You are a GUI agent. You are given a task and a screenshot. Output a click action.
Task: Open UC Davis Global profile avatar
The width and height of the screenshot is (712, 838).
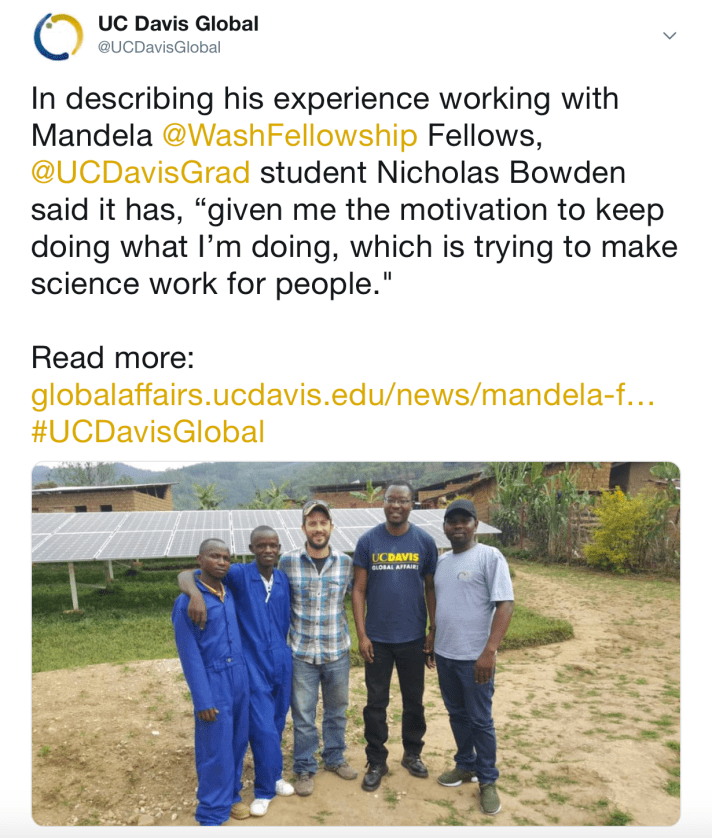pos(58,37)
